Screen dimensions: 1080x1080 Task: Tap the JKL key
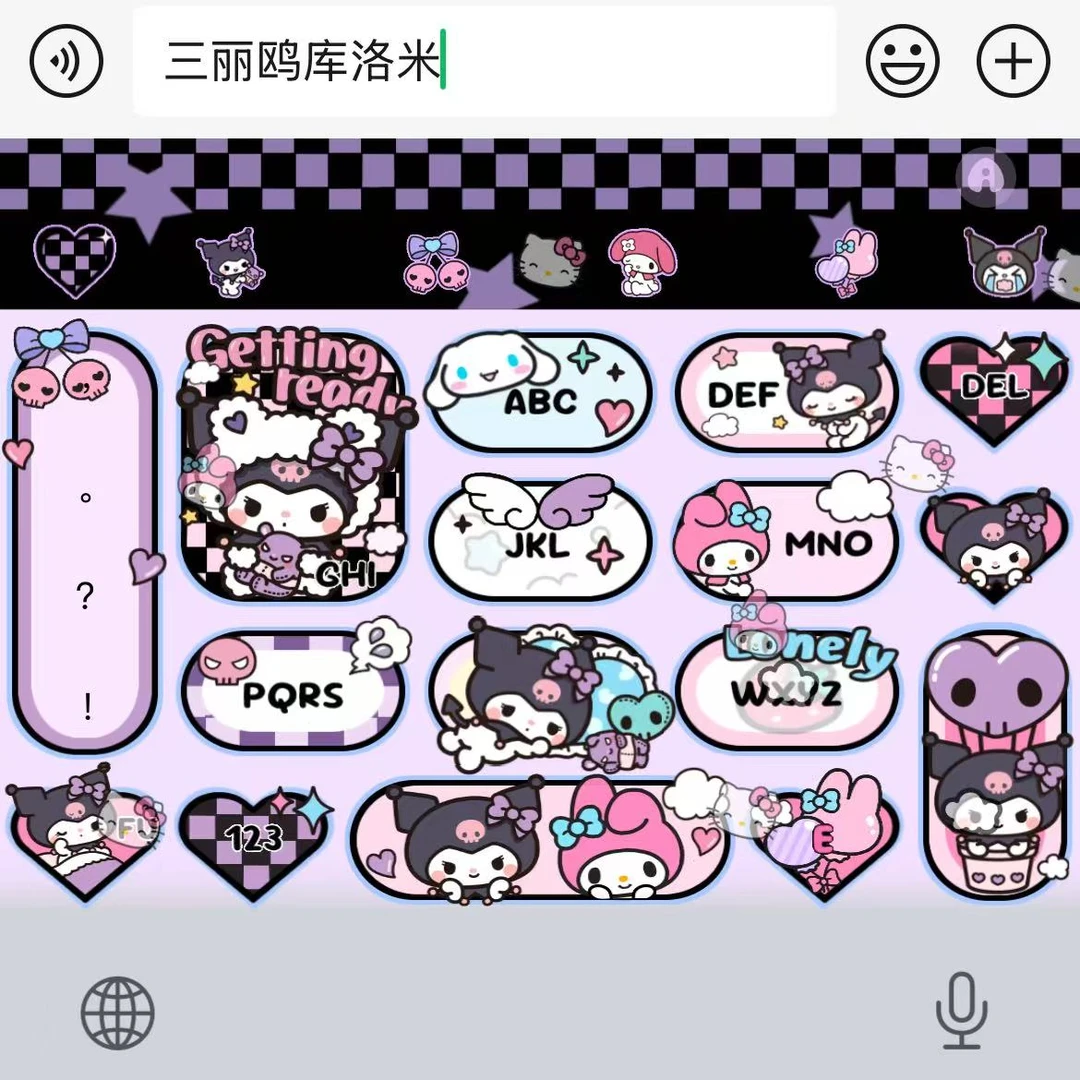pos(540,543)
